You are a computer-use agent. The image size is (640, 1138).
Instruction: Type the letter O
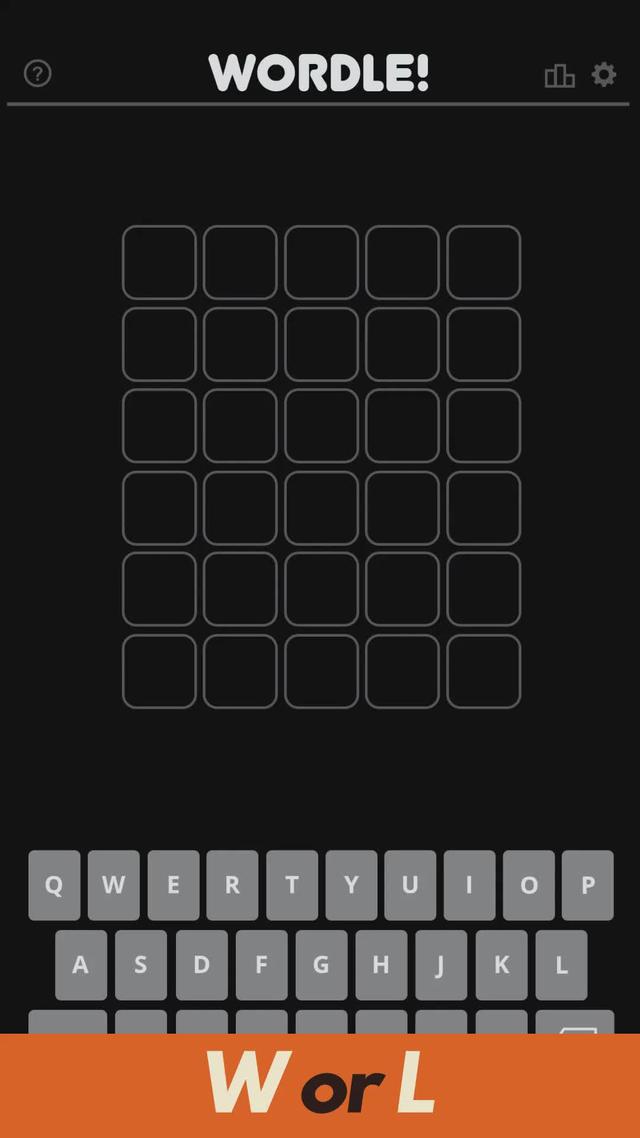point(528,885)
